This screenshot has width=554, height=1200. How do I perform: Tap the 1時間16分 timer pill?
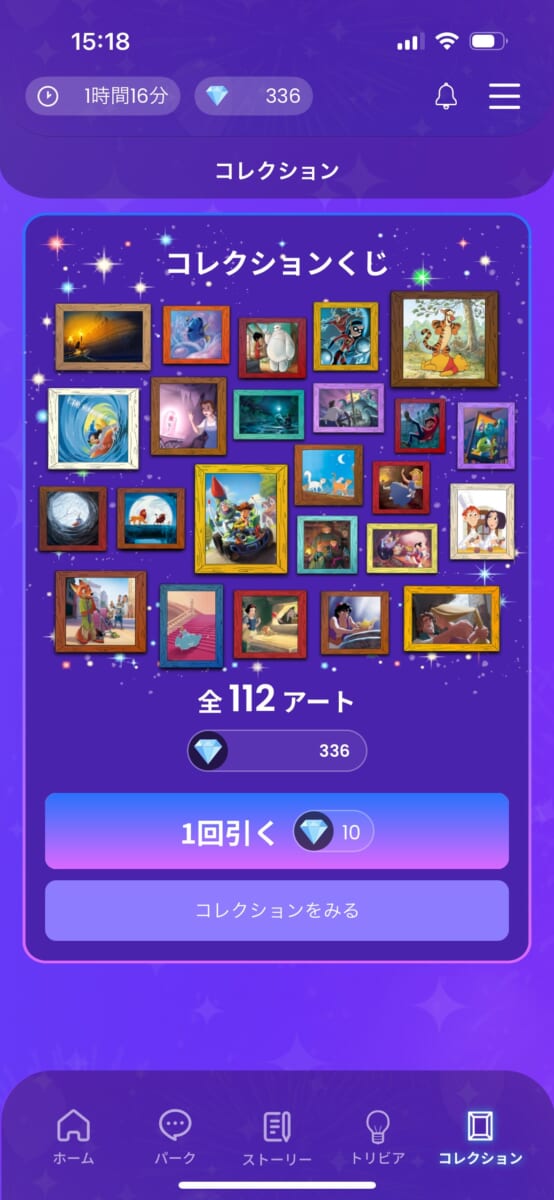point(103,96)
